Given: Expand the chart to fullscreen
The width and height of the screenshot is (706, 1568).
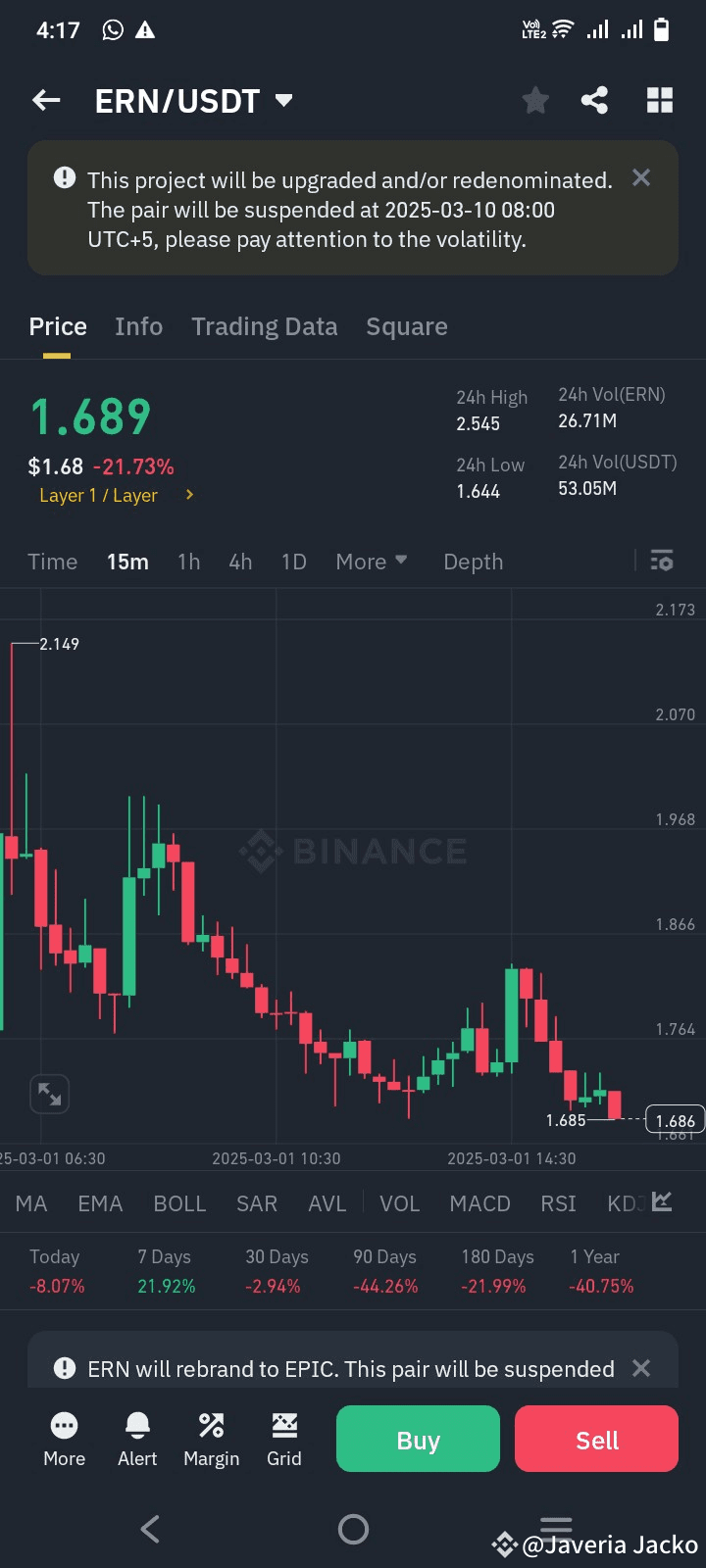Looking at the screenshot, I should tap(49, 1094).
